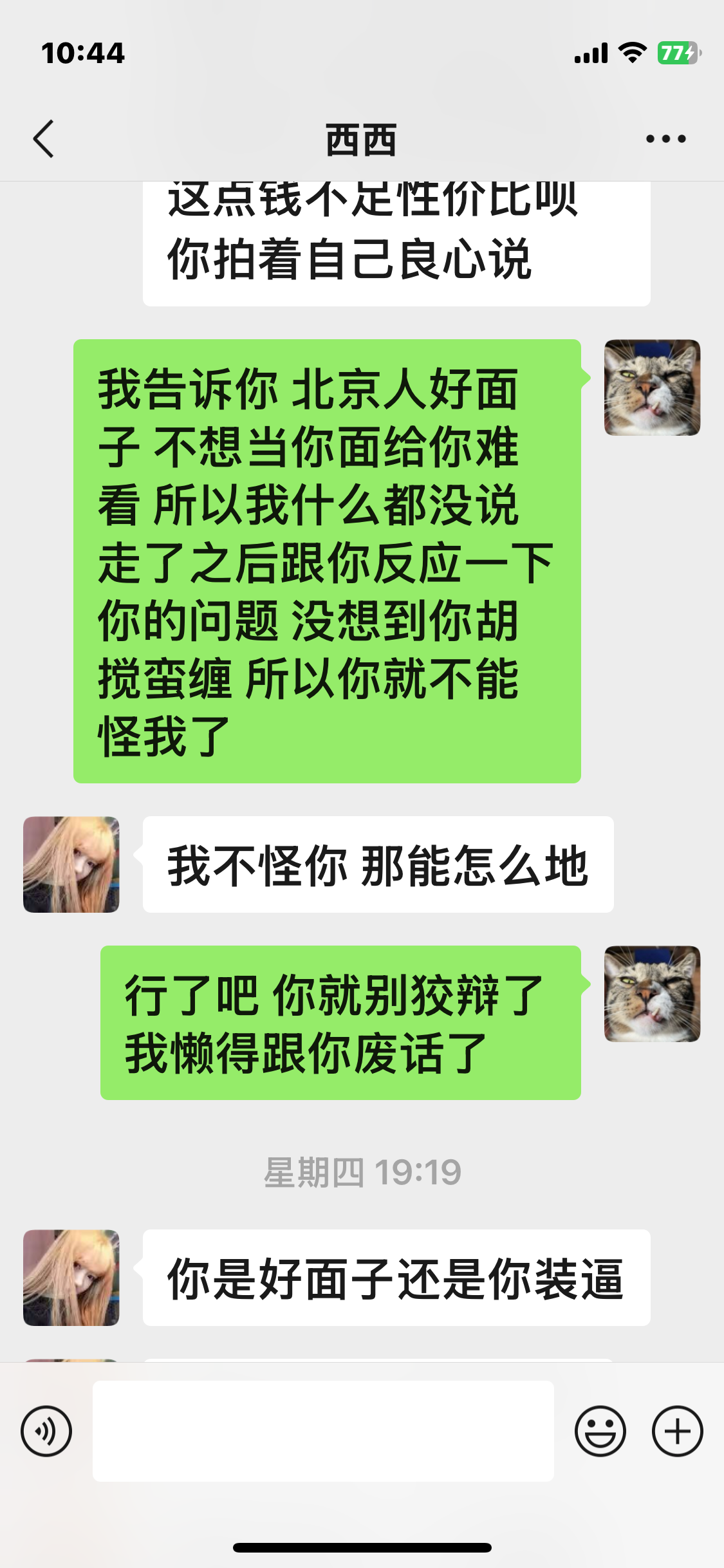This screenshot has width=724, height=1568.
Task: Open the emoji sticker panel
Action: coord(600,1432)
